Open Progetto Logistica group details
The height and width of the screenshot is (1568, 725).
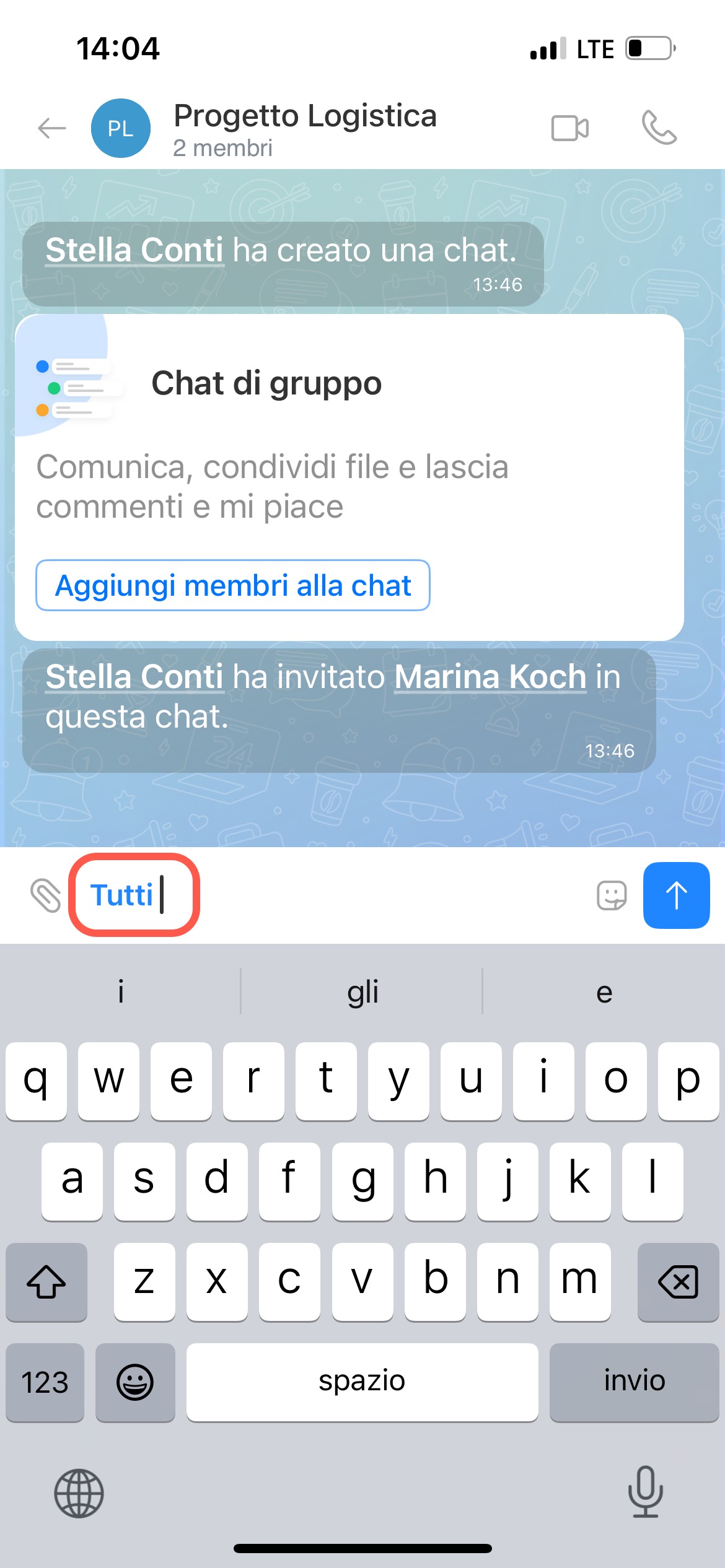(x=305, y=128)
